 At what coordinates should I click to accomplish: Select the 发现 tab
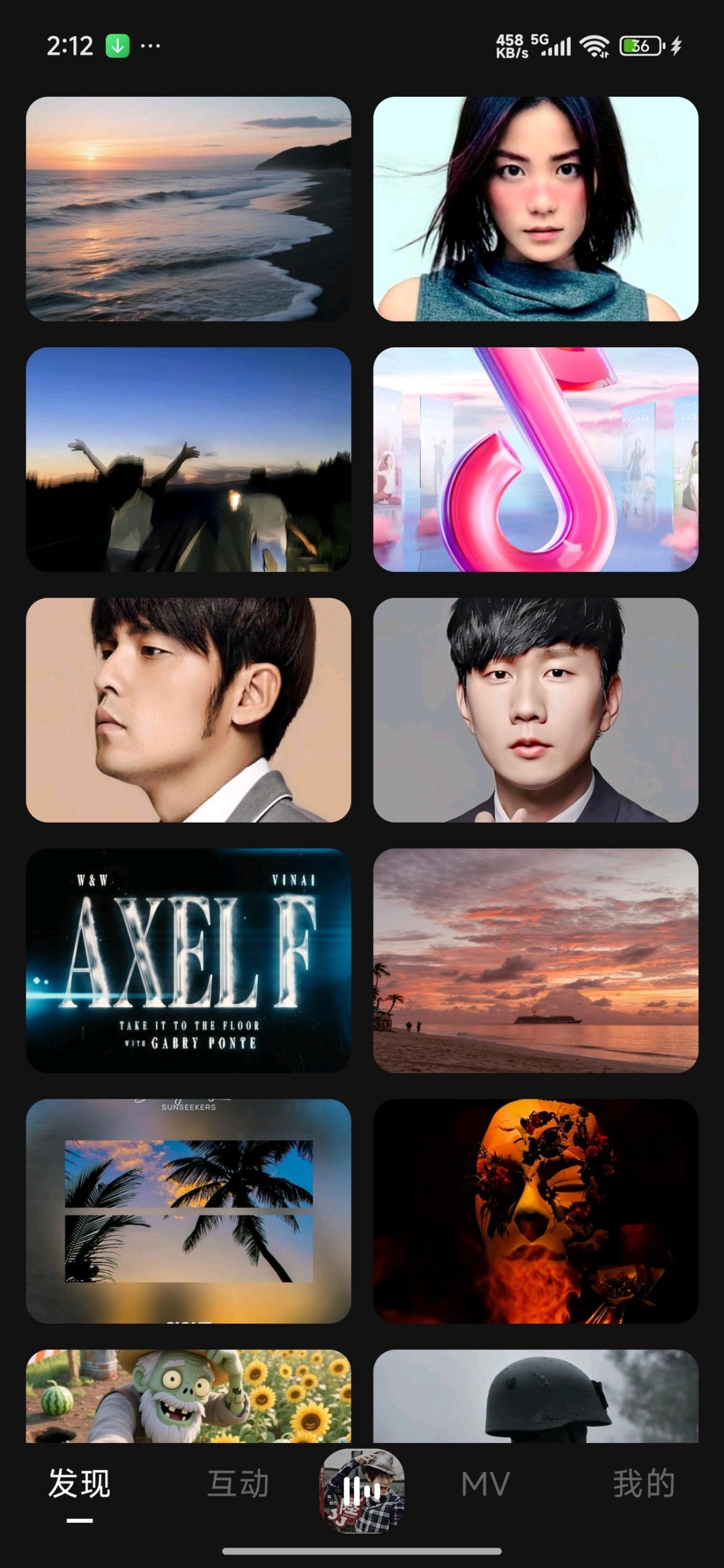click(80, 1484)
